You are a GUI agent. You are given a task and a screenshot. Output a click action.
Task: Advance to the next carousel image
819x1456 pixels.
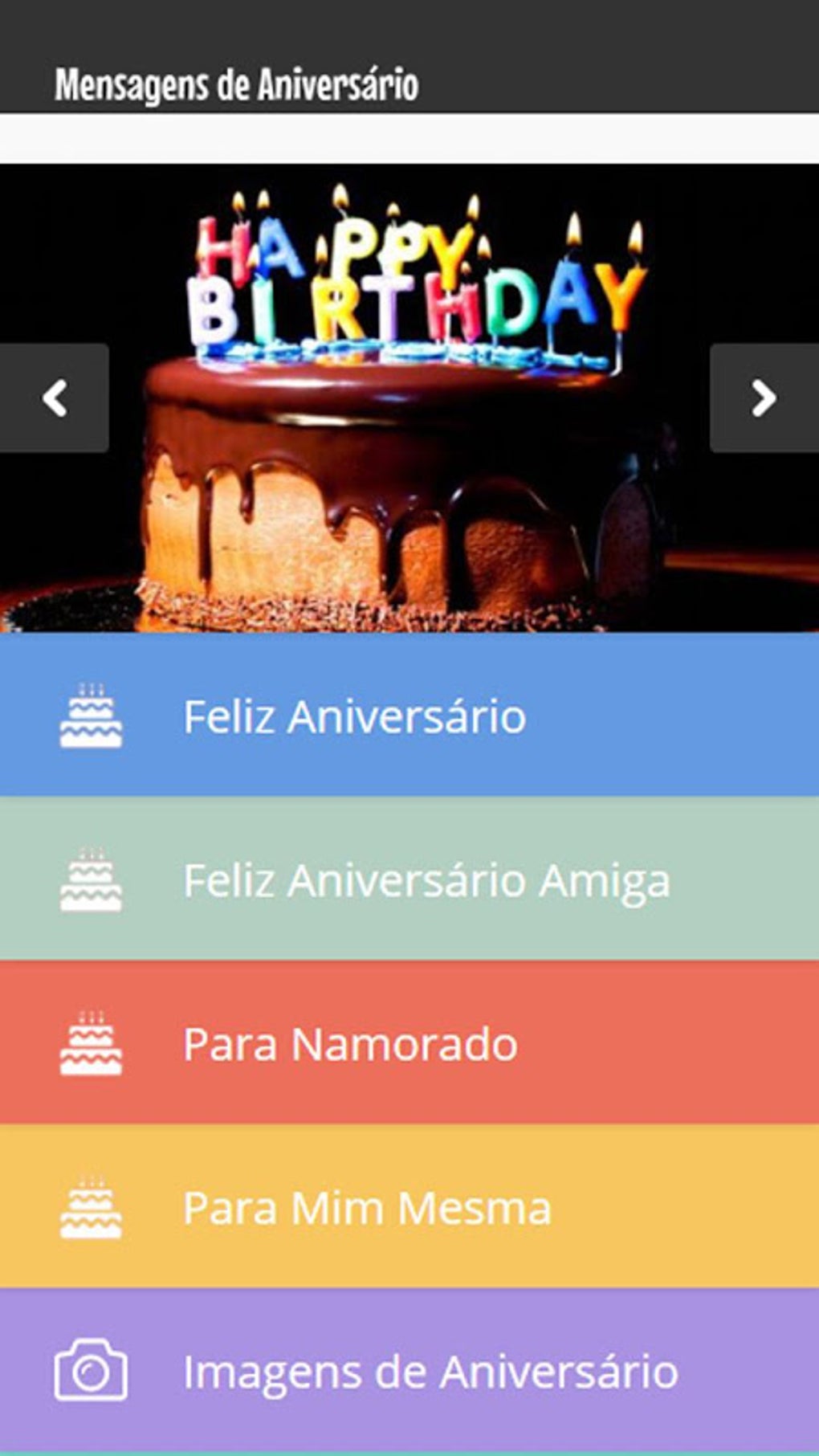764,398
